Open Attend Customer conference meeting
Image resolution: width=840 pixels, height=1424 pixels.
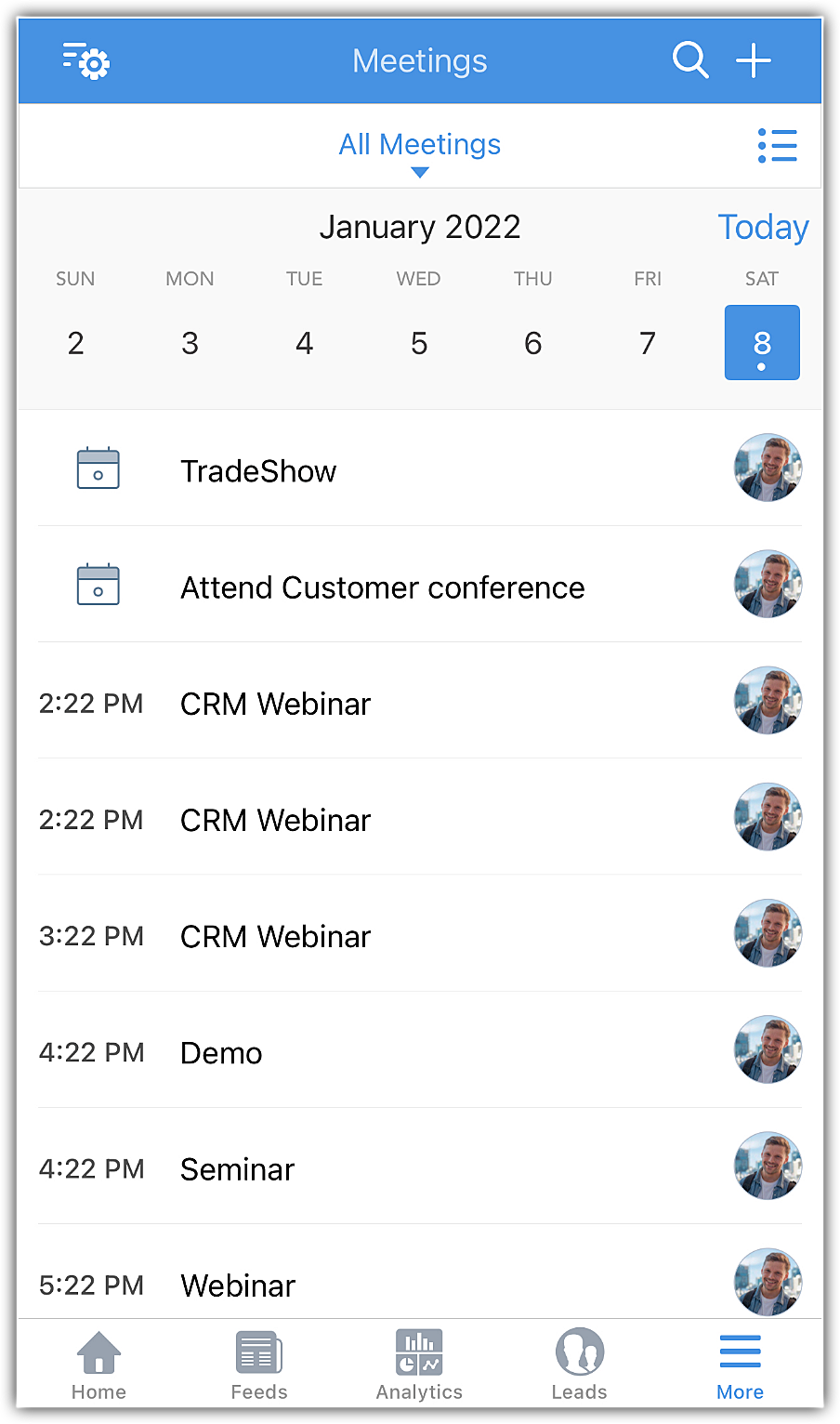[382, 587]
